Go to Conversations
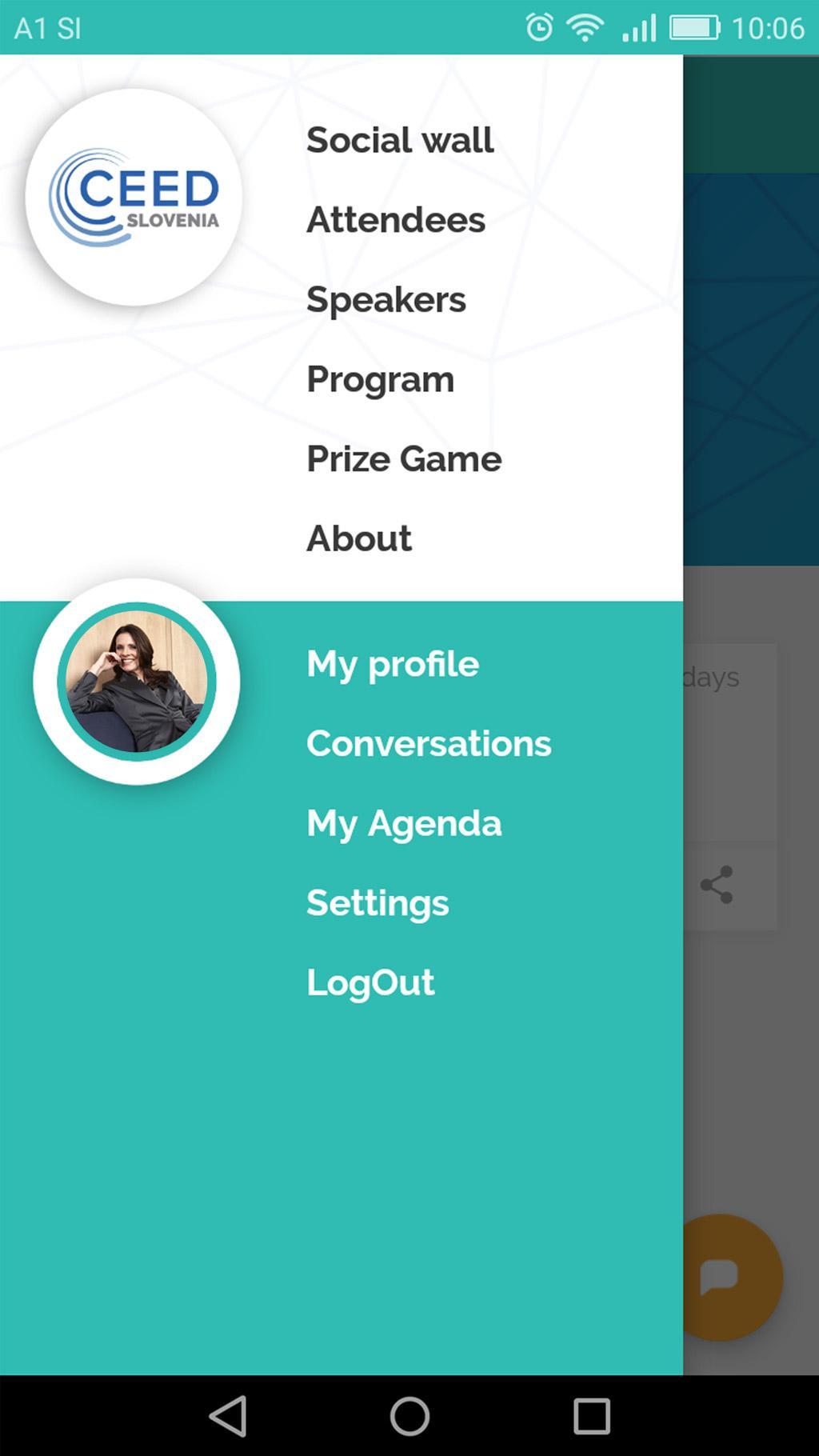The height and width of the screenshot is (1456, 819). click(x=429, y=744)
